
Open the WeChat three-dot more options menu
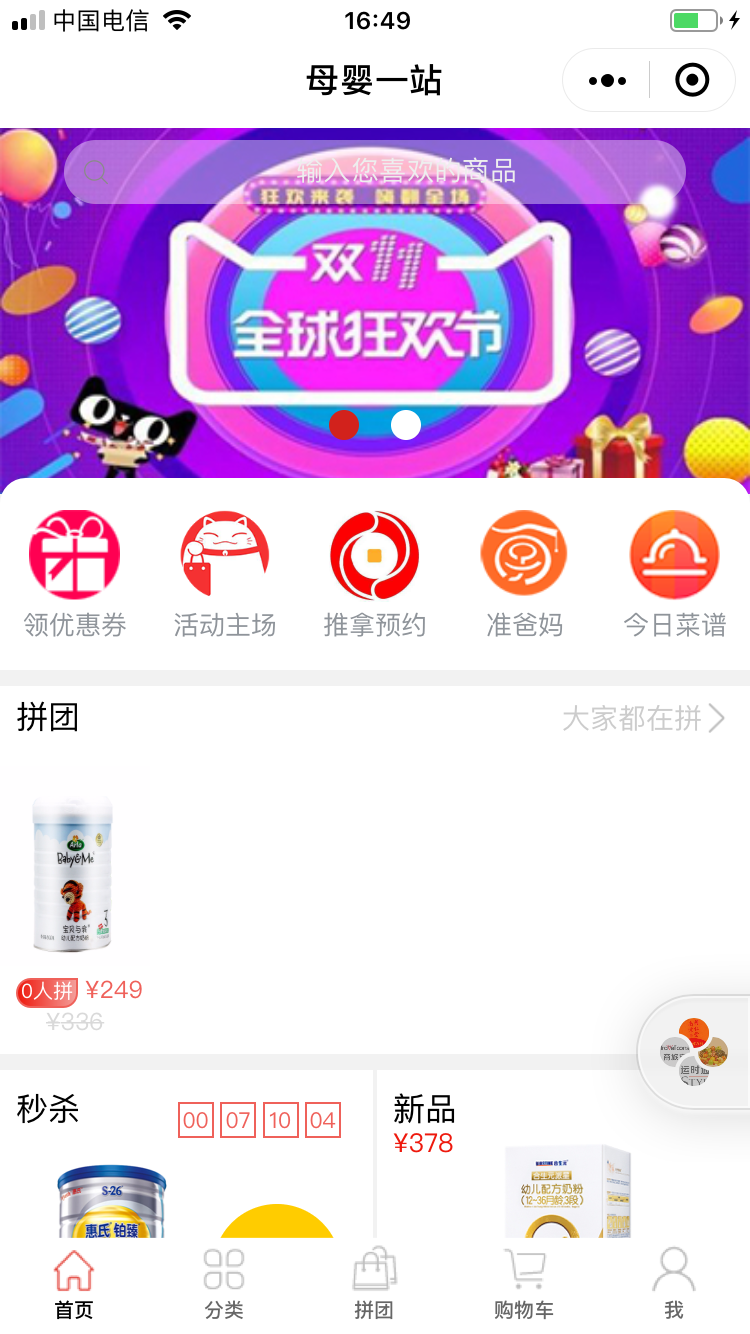(x=605, y=79)
